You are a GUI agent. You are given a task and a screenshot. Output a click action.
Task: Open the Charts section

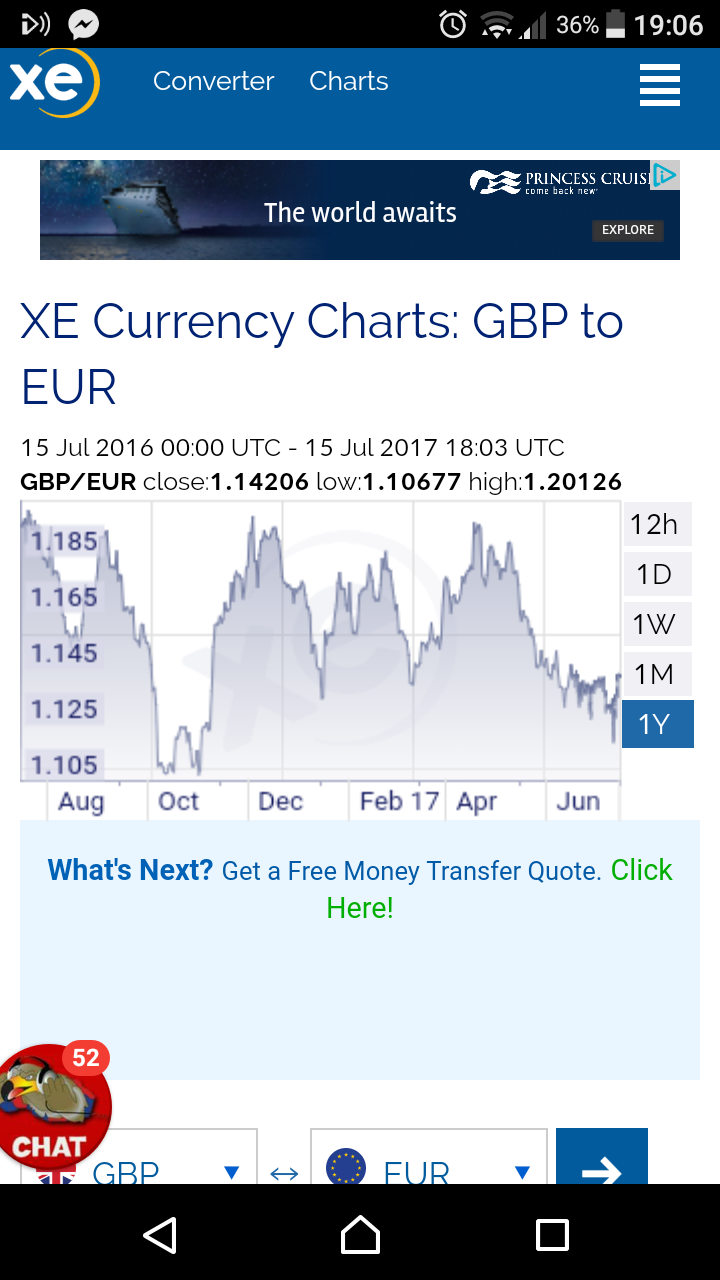tap(348, 81)
